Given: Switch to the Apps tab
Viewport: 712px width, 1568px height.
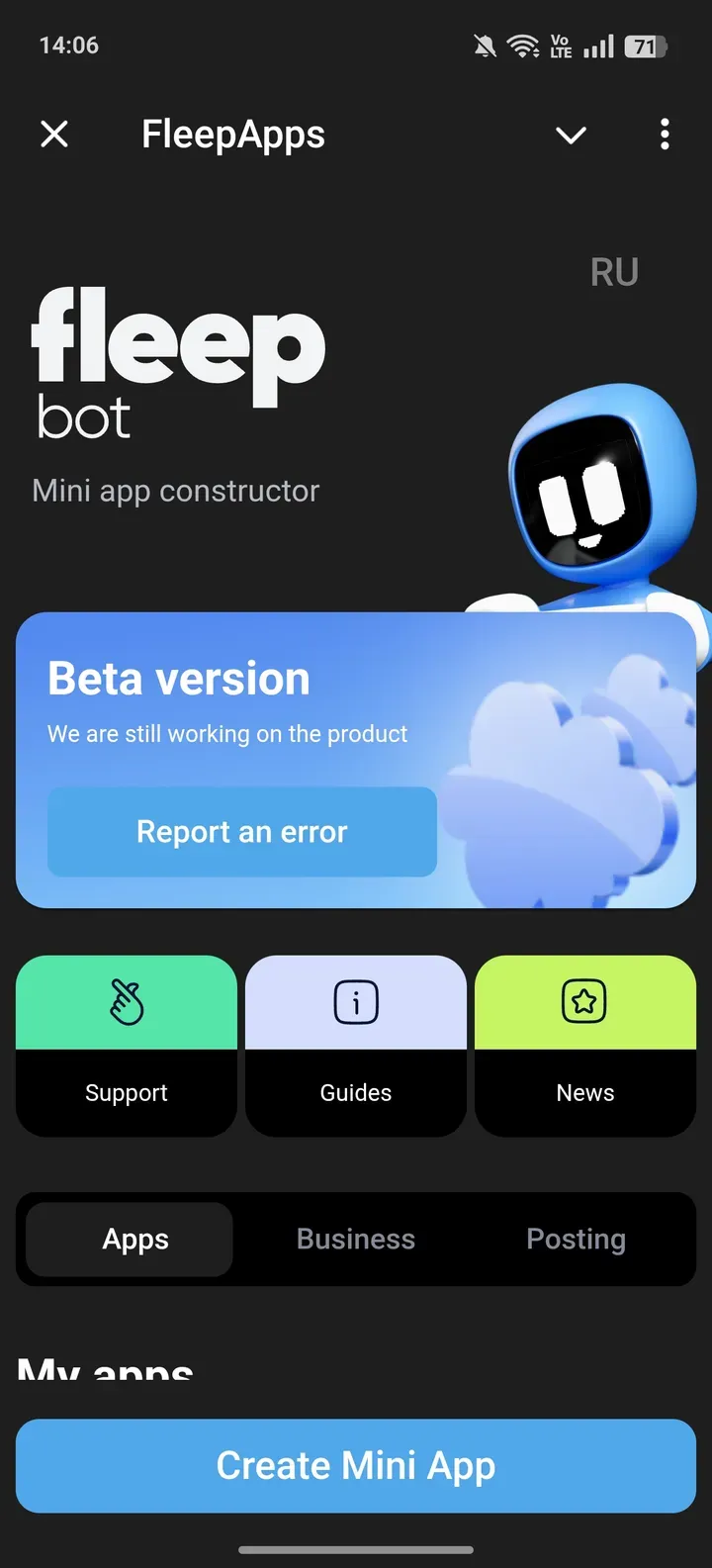Looking at the screenshot, I should pos(135,1239).
